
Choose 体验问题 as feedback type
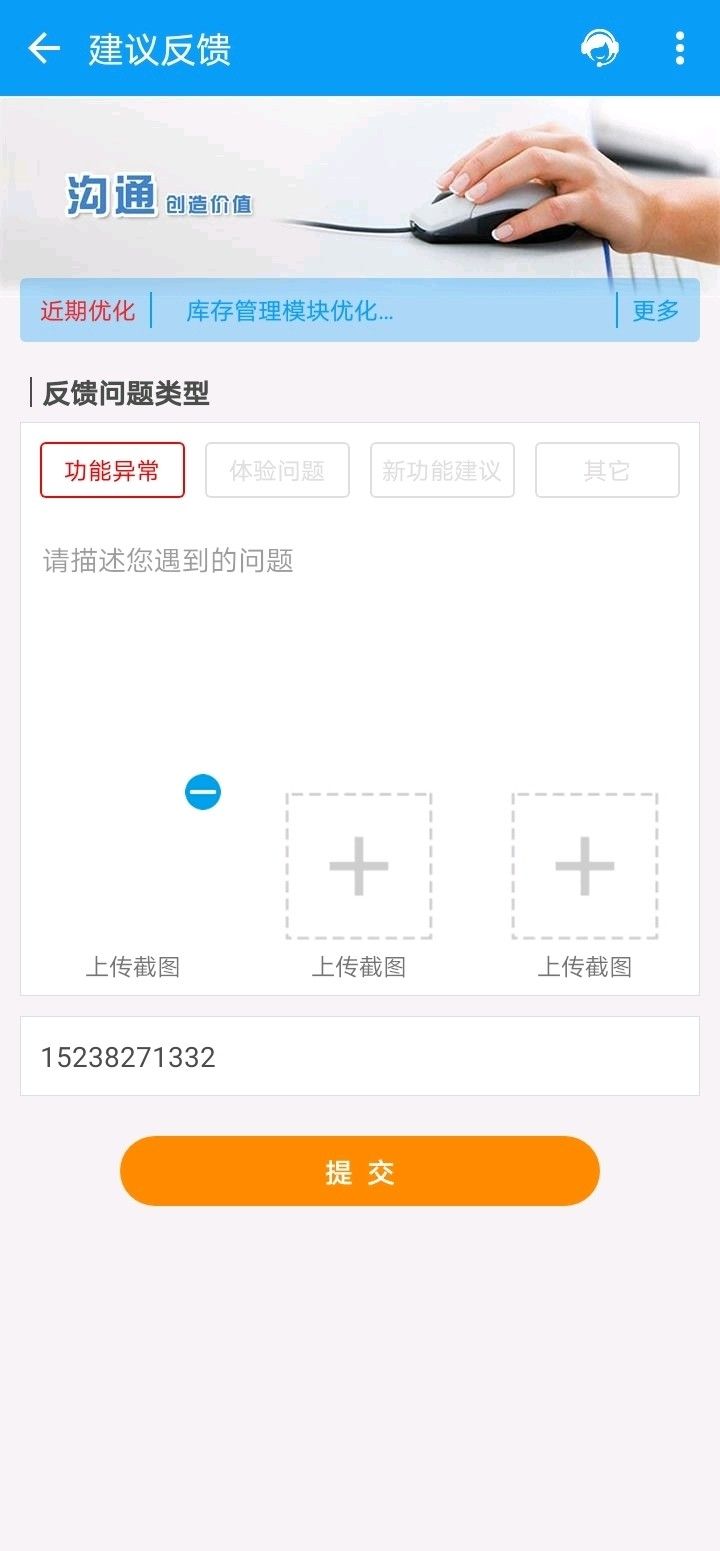pos(277,470)
